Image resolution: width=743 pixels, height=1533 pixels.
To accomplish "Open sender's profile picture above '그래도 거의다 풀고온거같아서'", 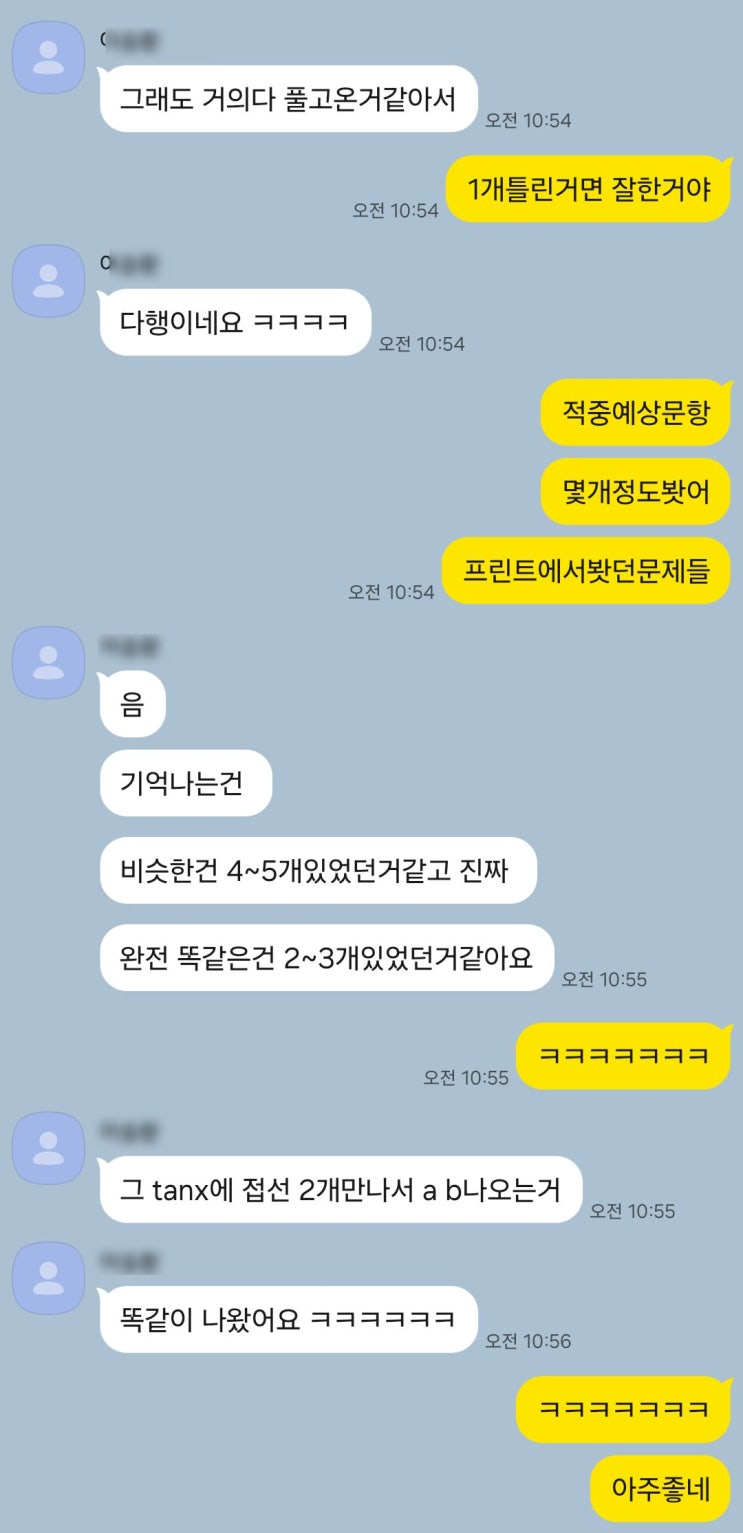I will click(47, 58).
